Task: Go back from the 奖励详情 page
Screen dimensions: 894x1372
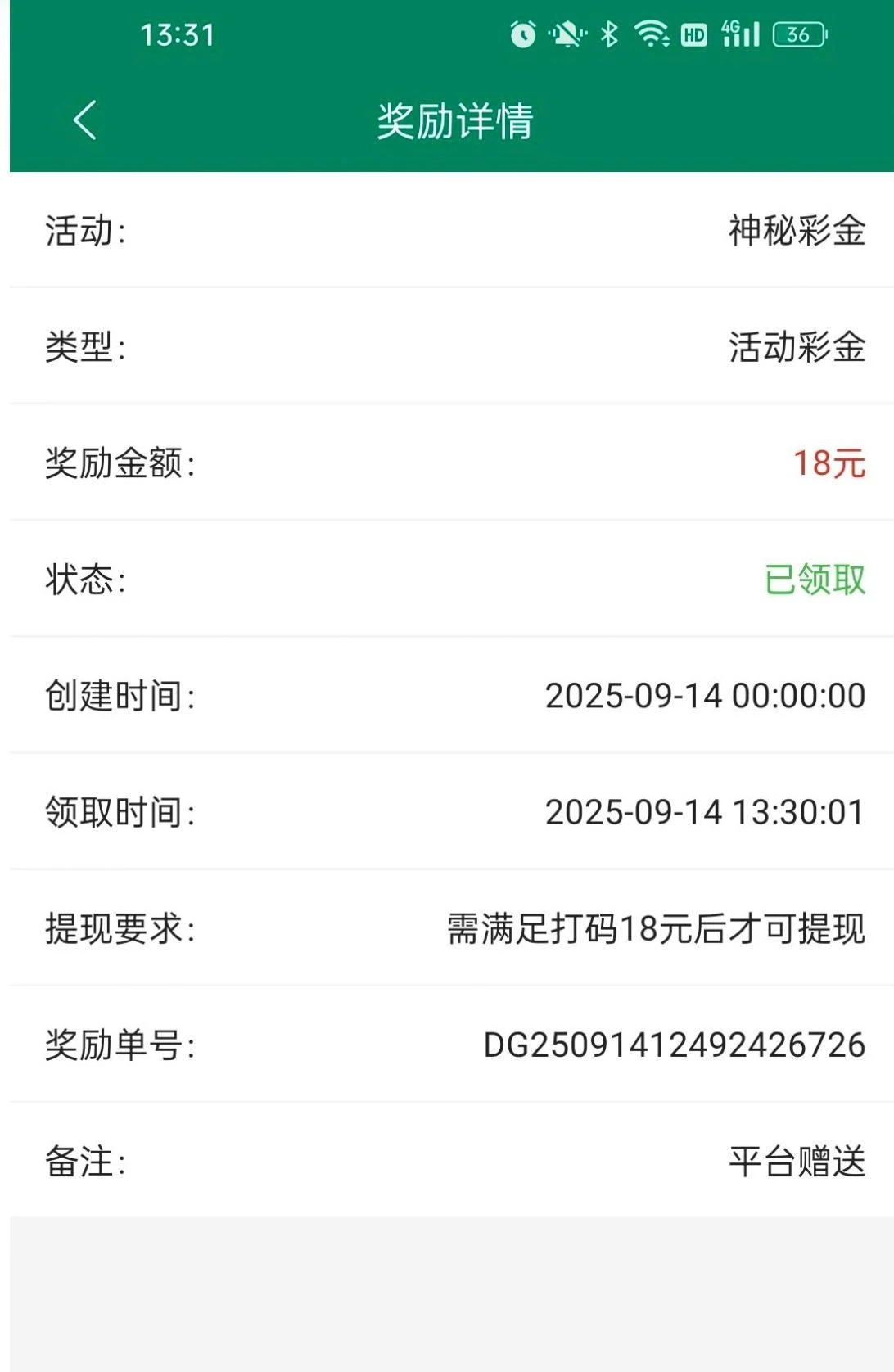Action: (85, 120)
